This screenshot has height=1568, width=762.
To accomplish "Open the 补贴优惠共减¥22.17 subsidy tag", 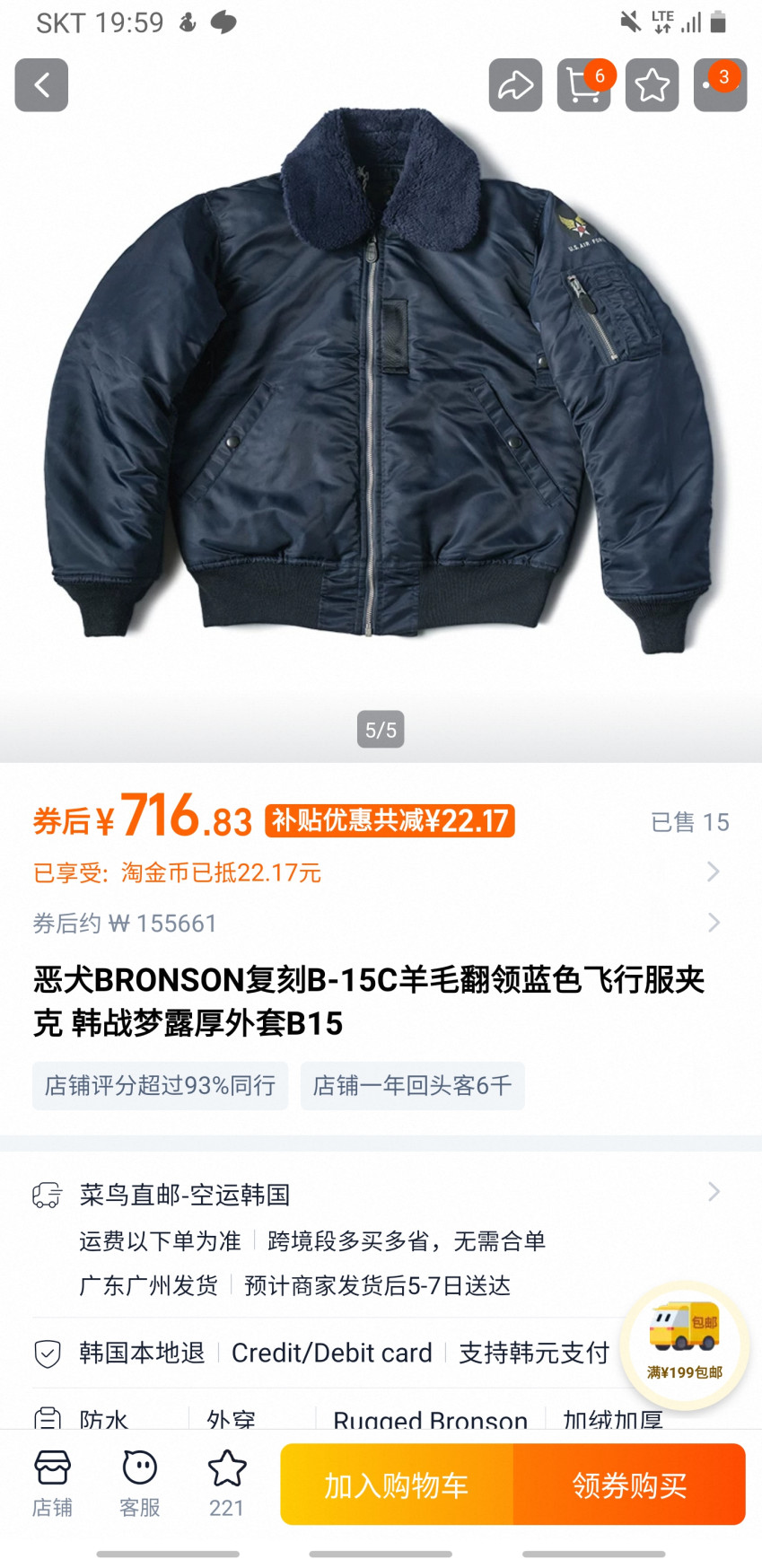I will [x=390, y=820].
